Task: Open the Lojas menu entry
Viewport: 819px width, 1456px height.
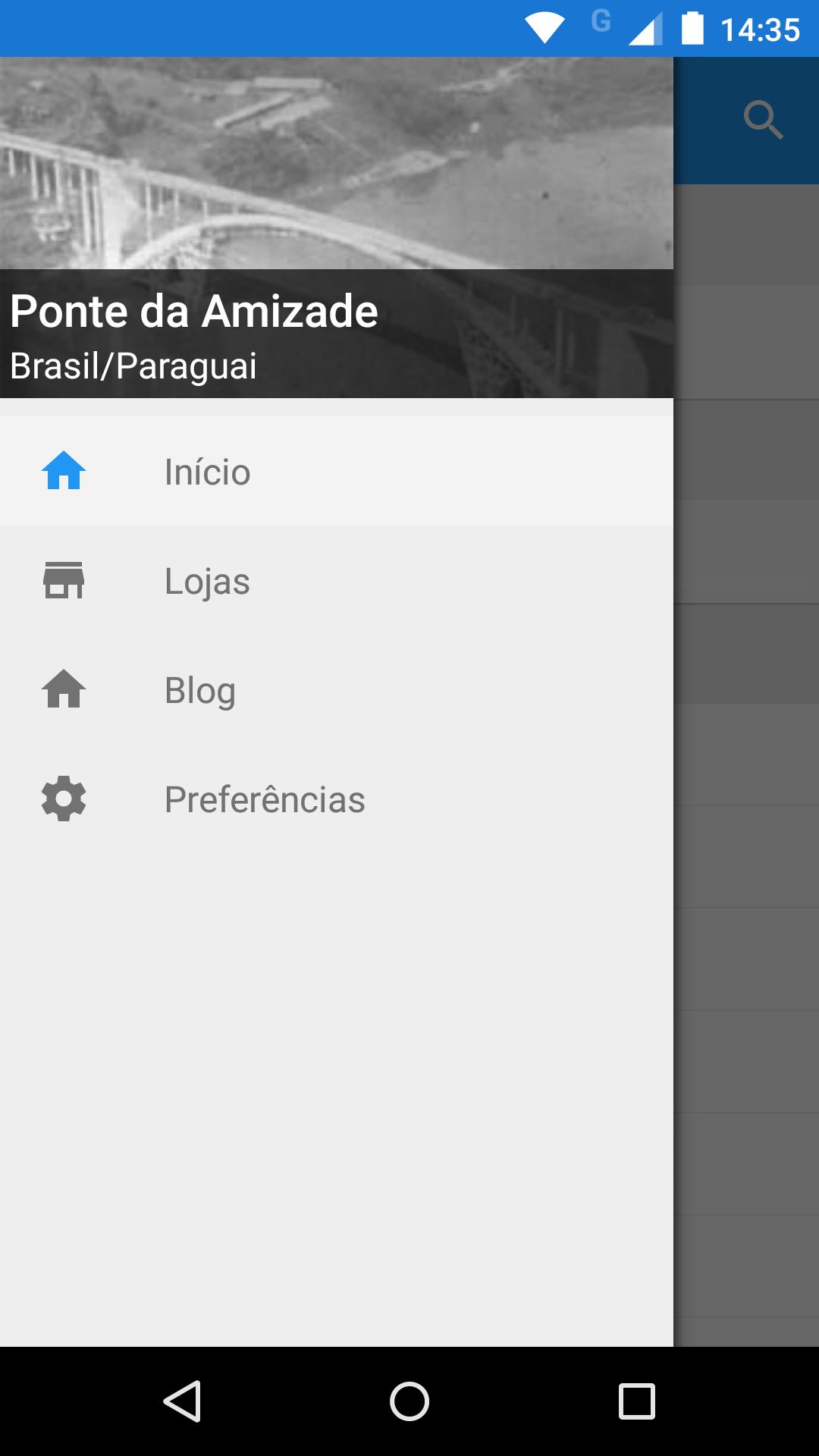Action: (x=207, y=581)
